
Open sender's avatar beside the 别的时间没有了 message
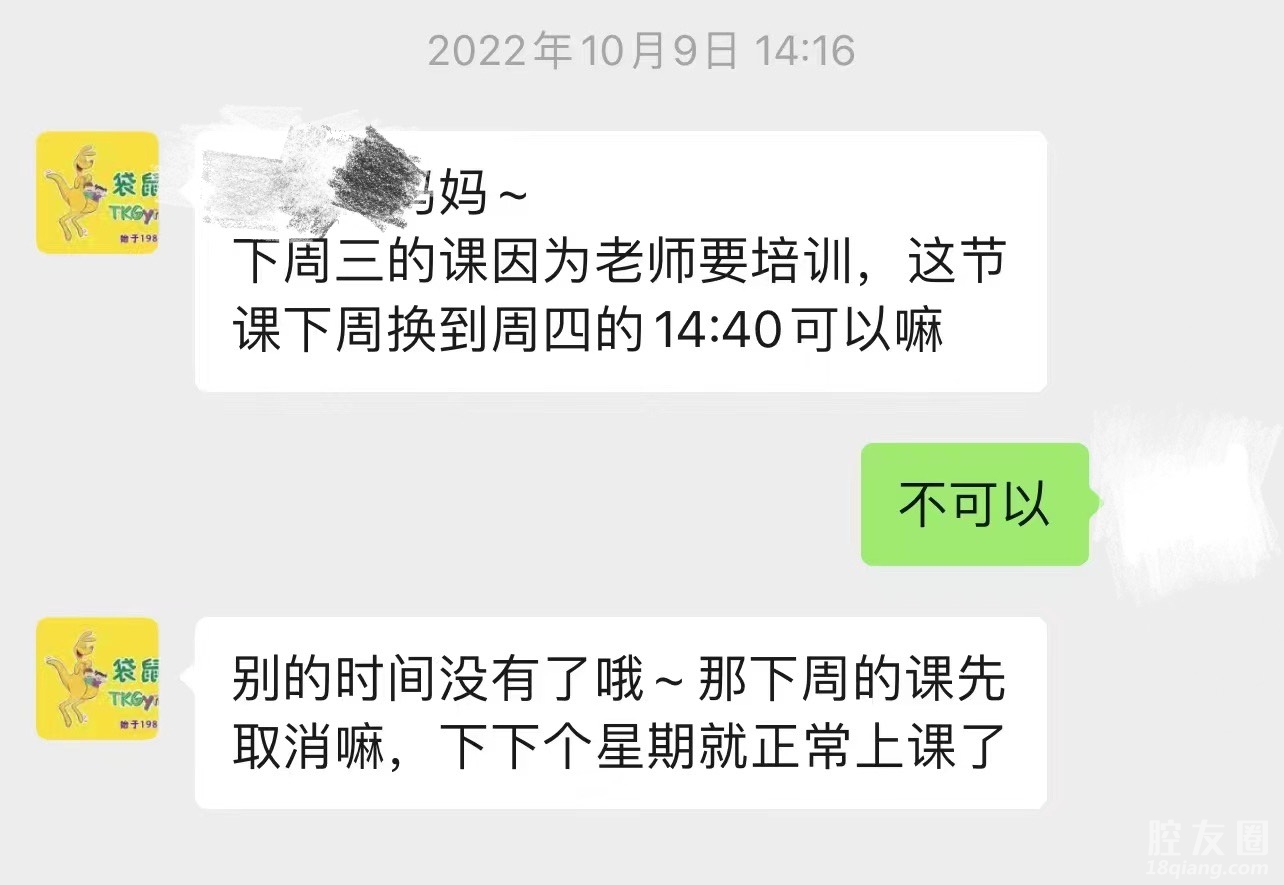97,678
